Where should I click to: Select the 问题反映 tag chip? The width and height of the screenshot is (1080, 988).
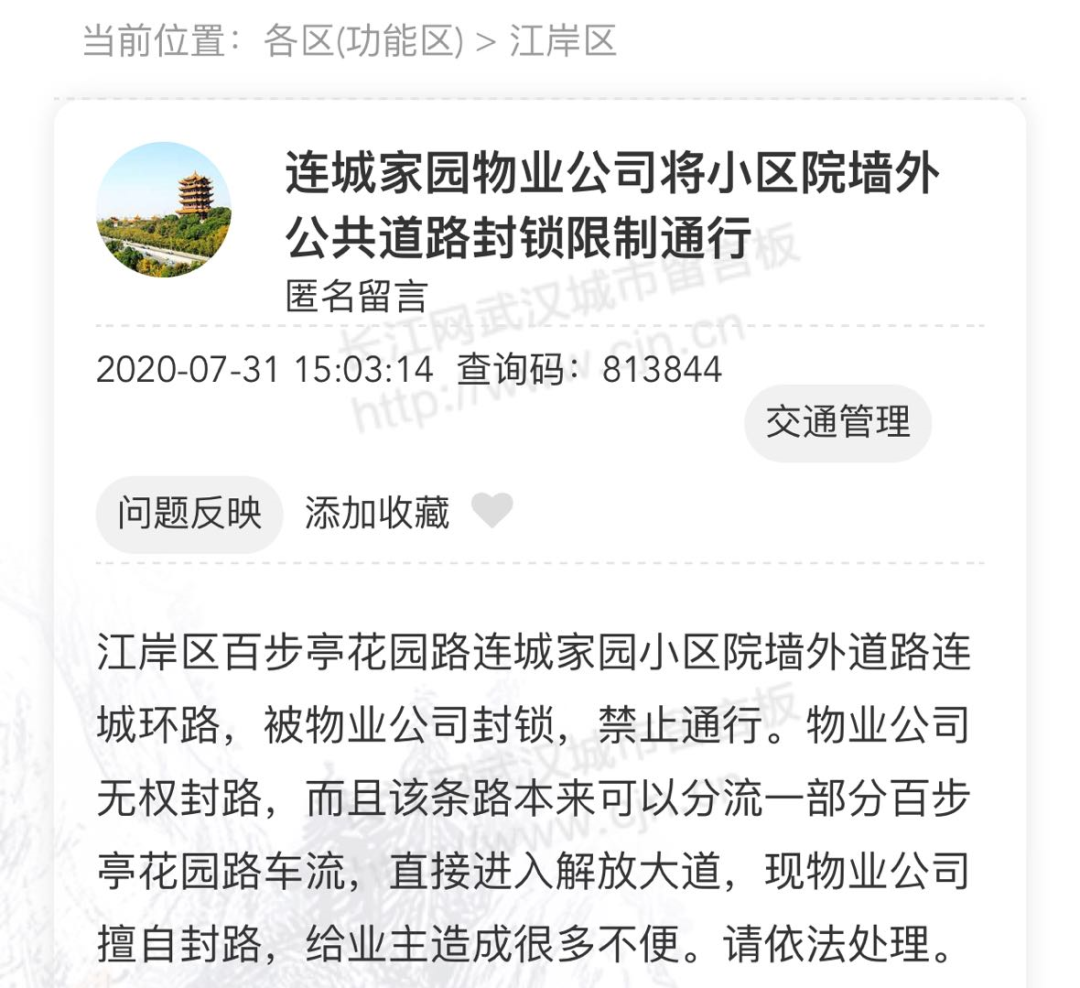point(189,514)
